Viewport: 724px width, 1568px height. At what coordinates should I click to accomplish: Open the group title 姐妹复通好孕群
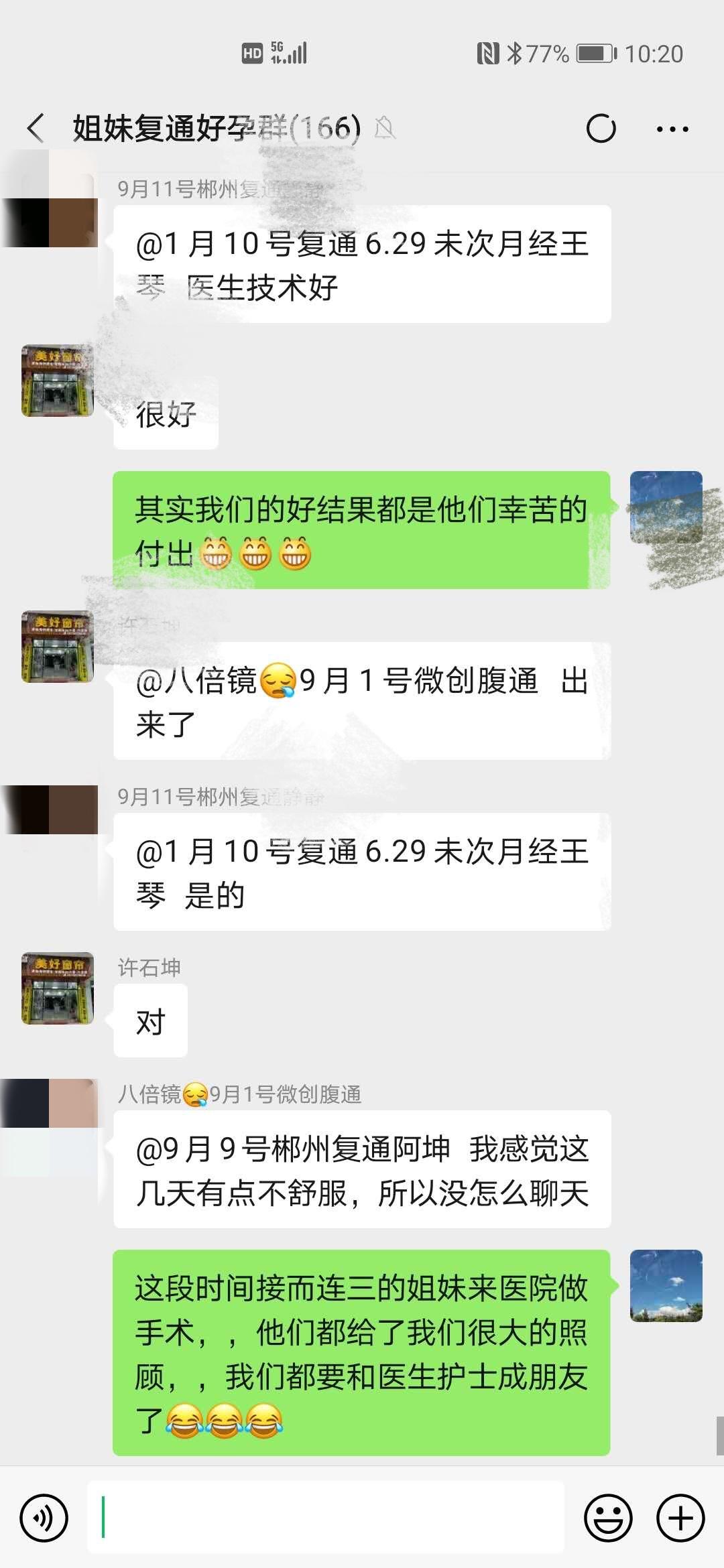(181, 129)
